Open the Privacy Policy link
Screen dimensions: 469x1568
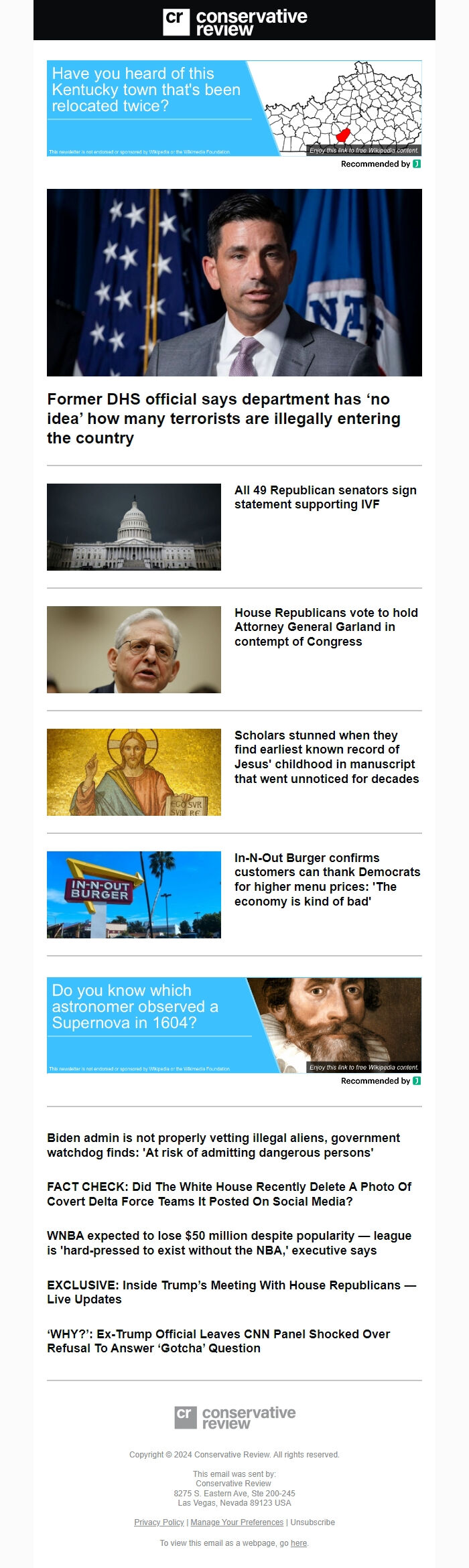(159, 1522)
